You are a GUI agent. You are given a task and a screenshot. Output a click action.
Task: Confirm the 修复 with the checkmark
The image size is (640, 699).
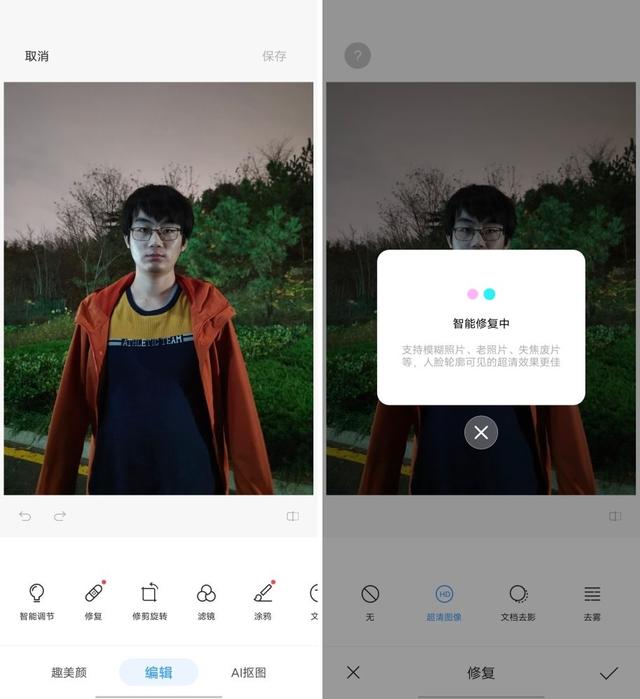(x=608, y=673)
